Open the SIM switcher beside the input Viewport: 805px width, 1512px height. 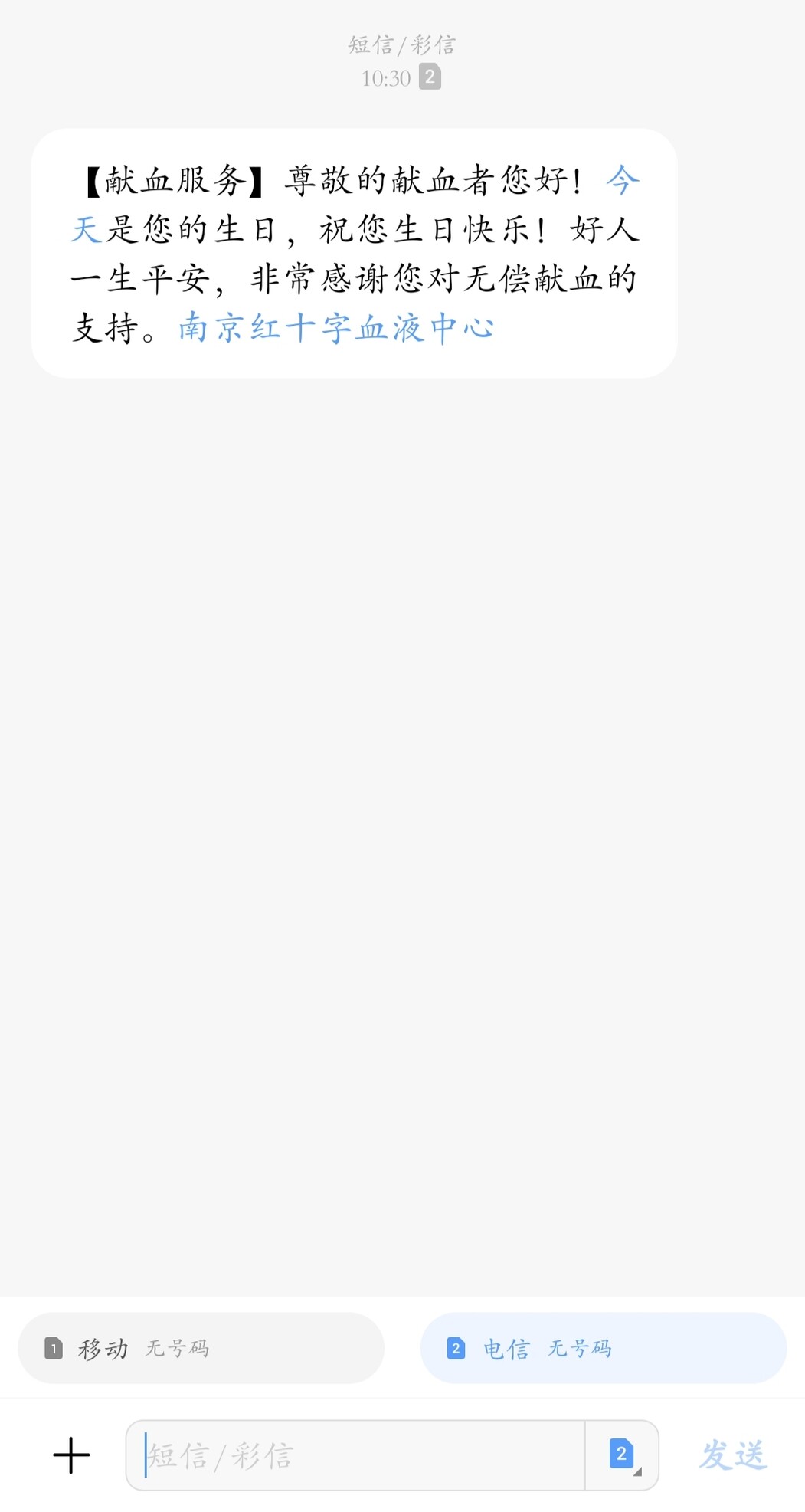pos(622,1455)
